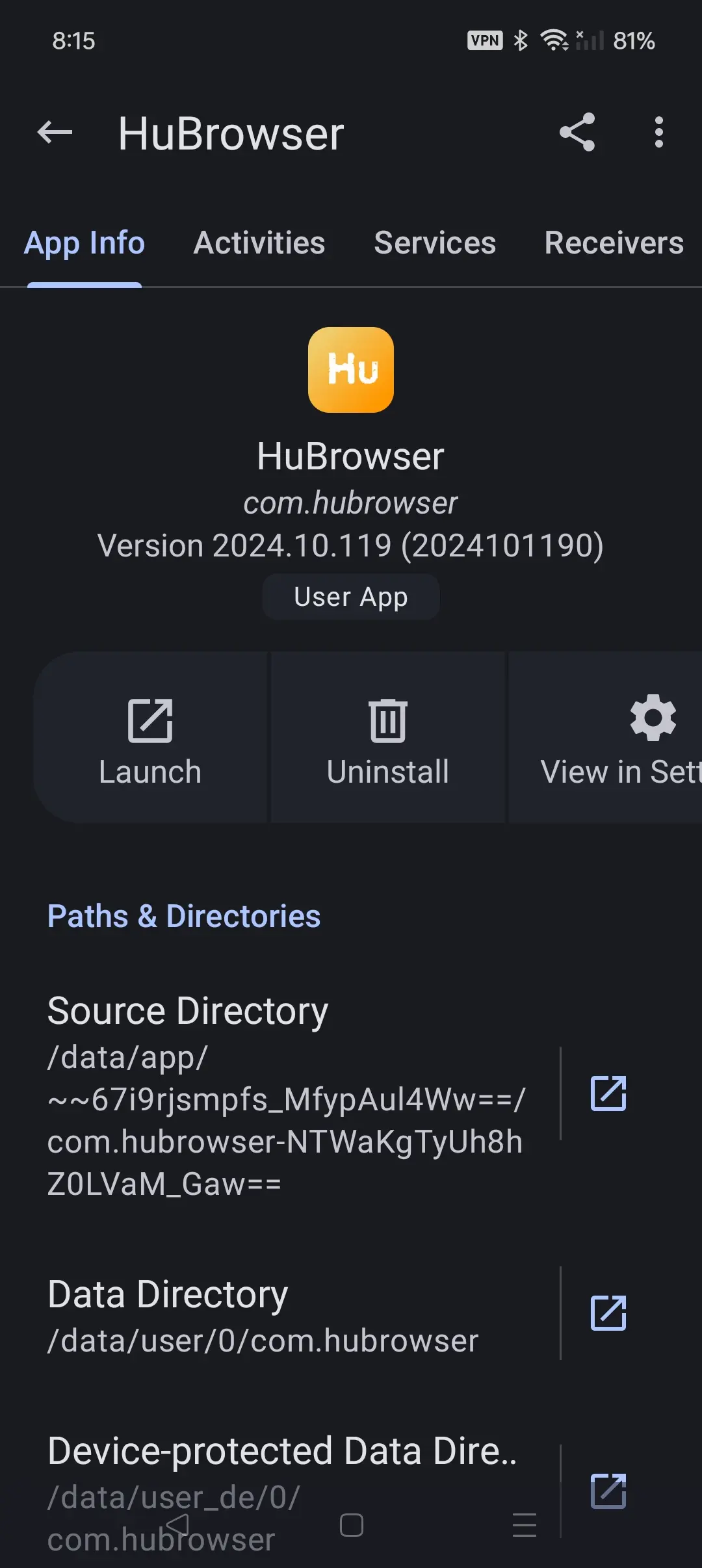Click the back arrow to leave HuBrowser info
The height and width of the screenshot is (1568, 702).
55,133
